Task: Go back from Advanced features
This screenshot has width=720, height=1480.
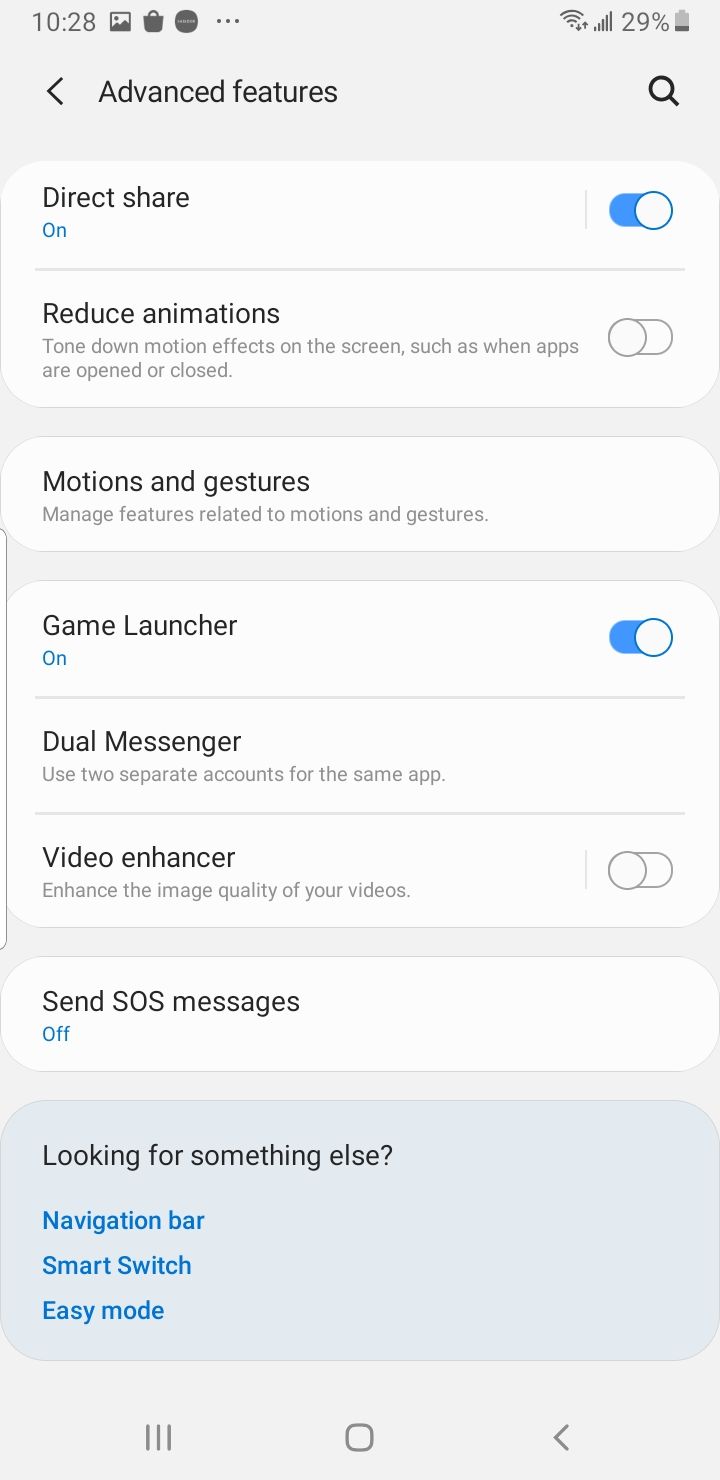Action: (x=56, y=92)
